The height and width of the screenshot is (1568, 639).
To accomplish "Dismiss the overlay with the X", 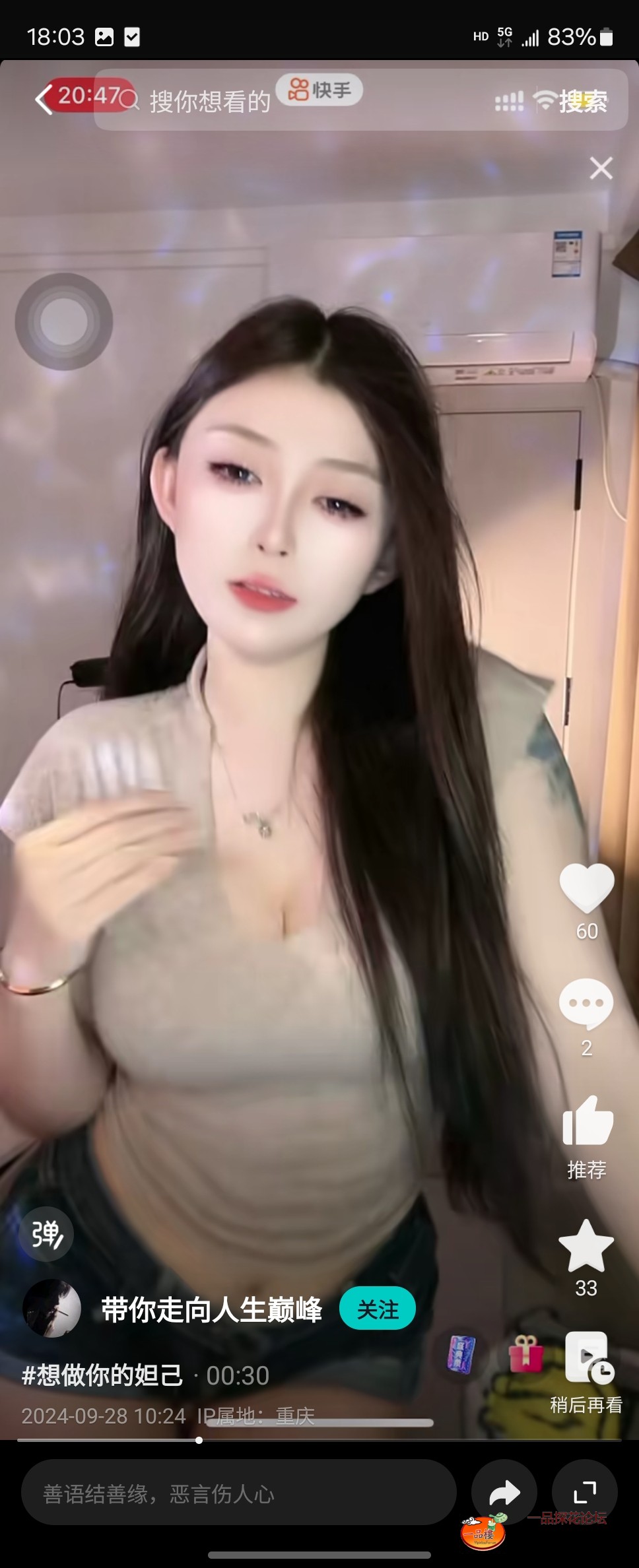I will click(x=601, y=168).
